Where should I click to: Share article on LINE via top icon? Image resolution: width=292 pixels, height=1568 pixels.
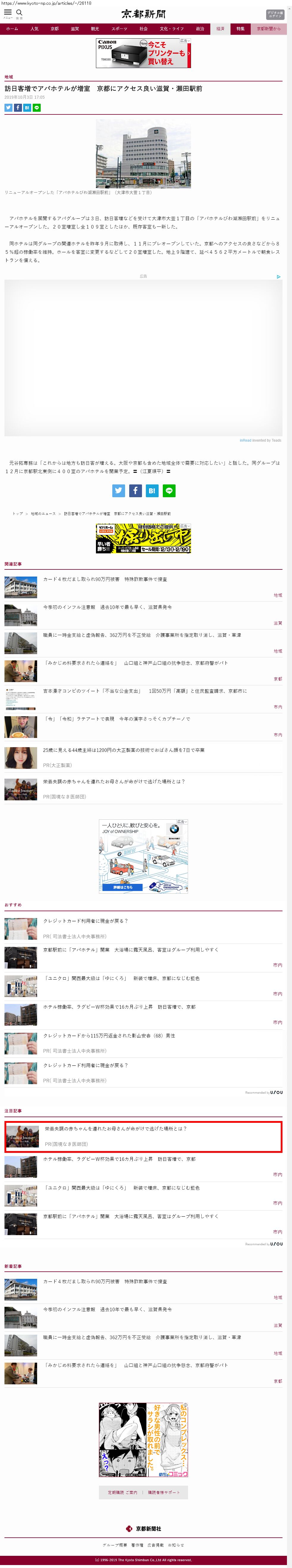click(x=37, y=108)
